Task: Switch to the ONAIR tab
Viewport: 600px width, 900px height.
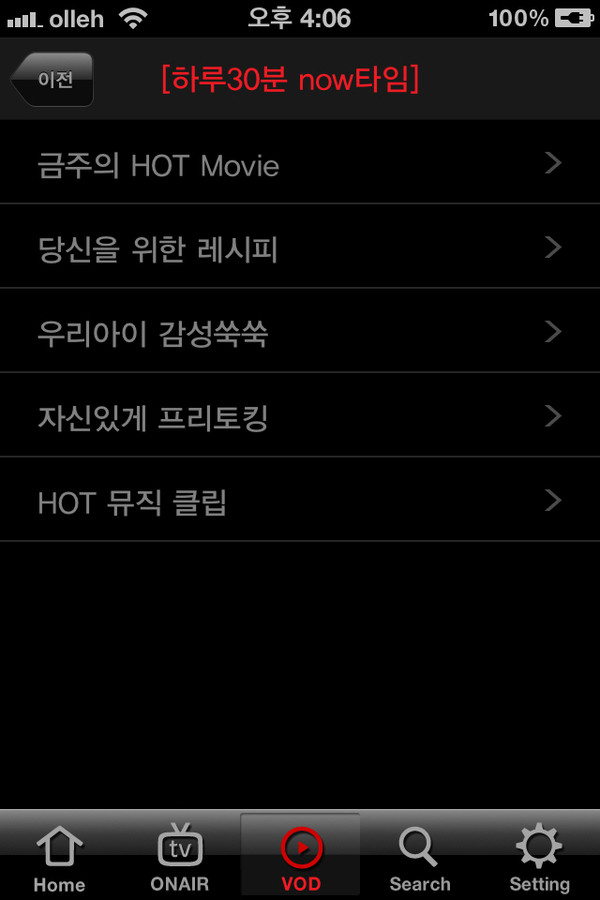Action: (179, 858)
